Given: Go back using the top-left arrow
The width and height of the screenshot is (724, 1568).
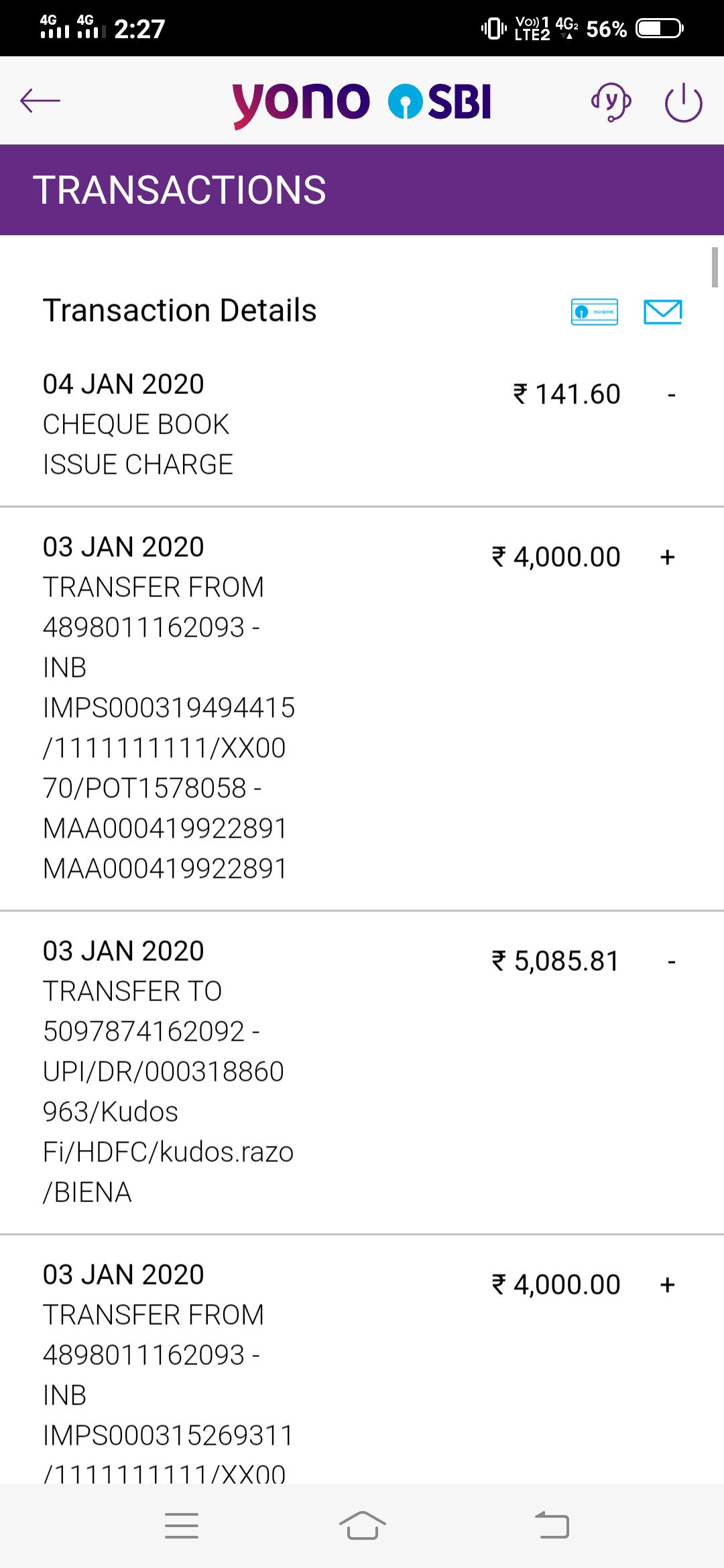Looking at the screenshot, I should [x=40, y=101].
